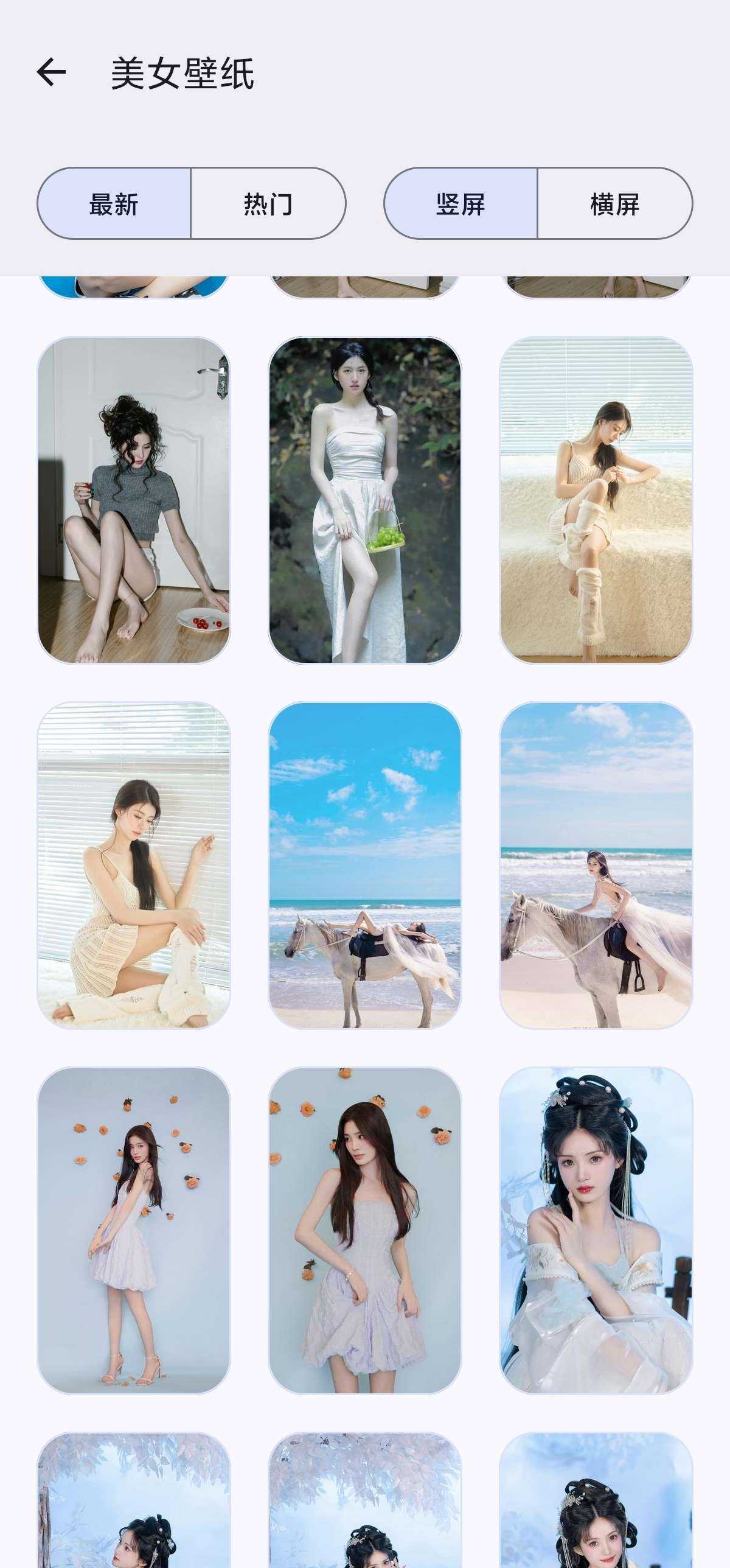730x1568 pixels.
Task: Open wallpaper of woman in traditional hanfu costume
Action: pos(596,1231)
